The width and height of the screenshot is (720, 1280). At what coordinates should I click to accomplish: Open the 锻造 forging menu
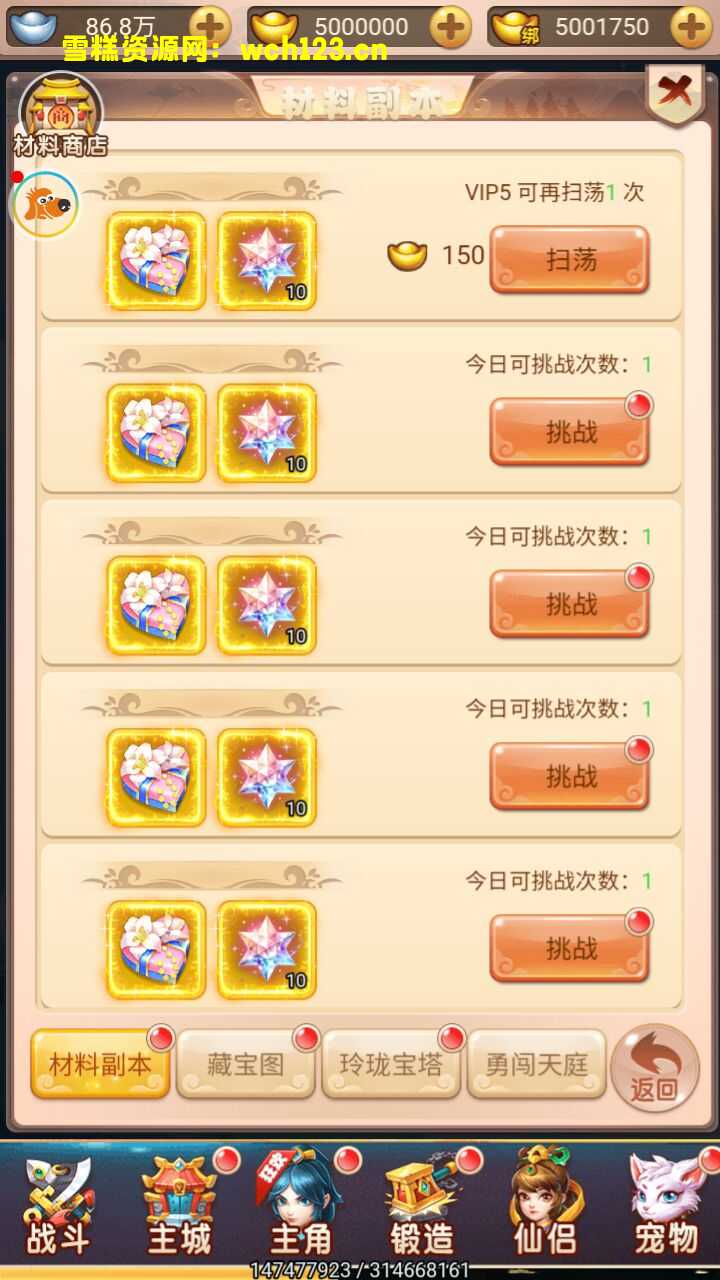[x=423, y=1205]
